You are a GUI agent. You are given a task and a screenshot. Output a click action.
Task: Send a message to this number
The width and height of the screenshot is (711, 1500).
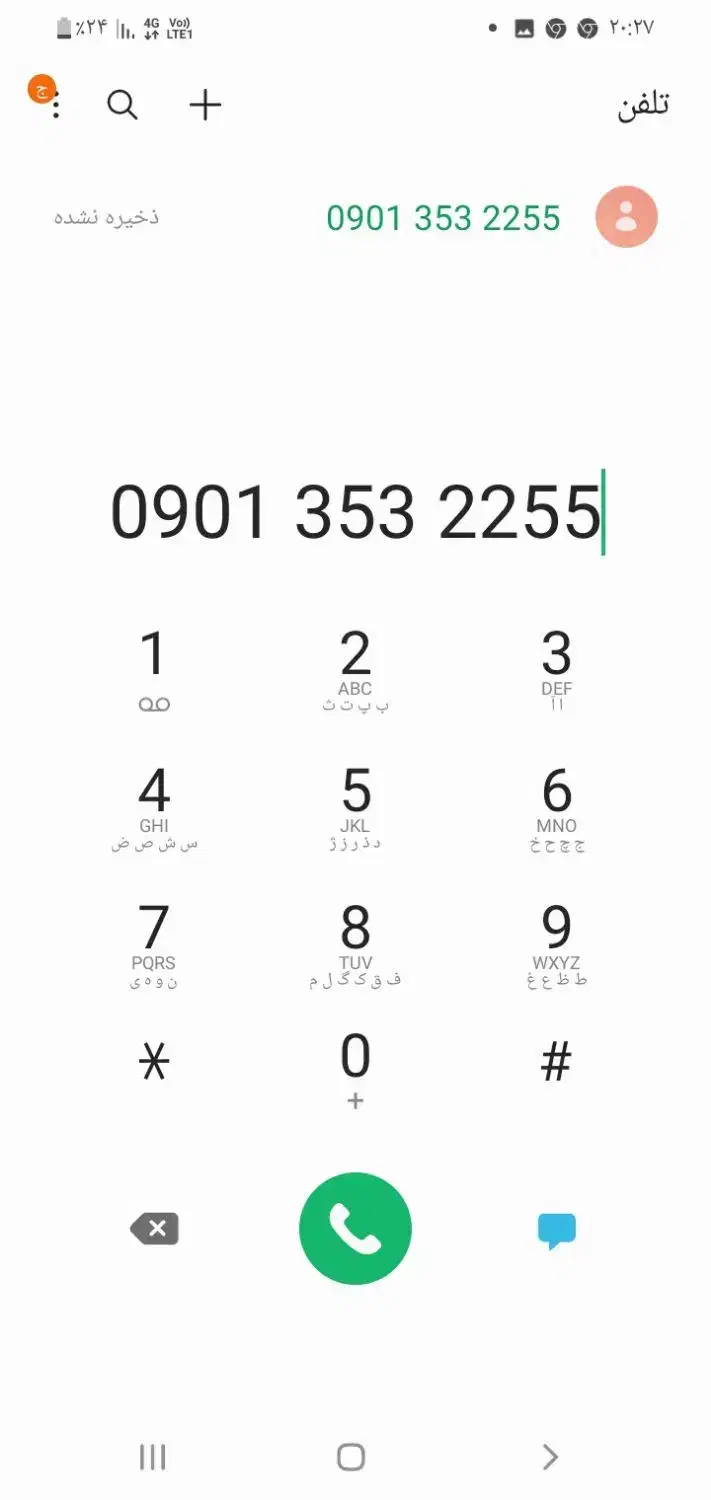556,1230
